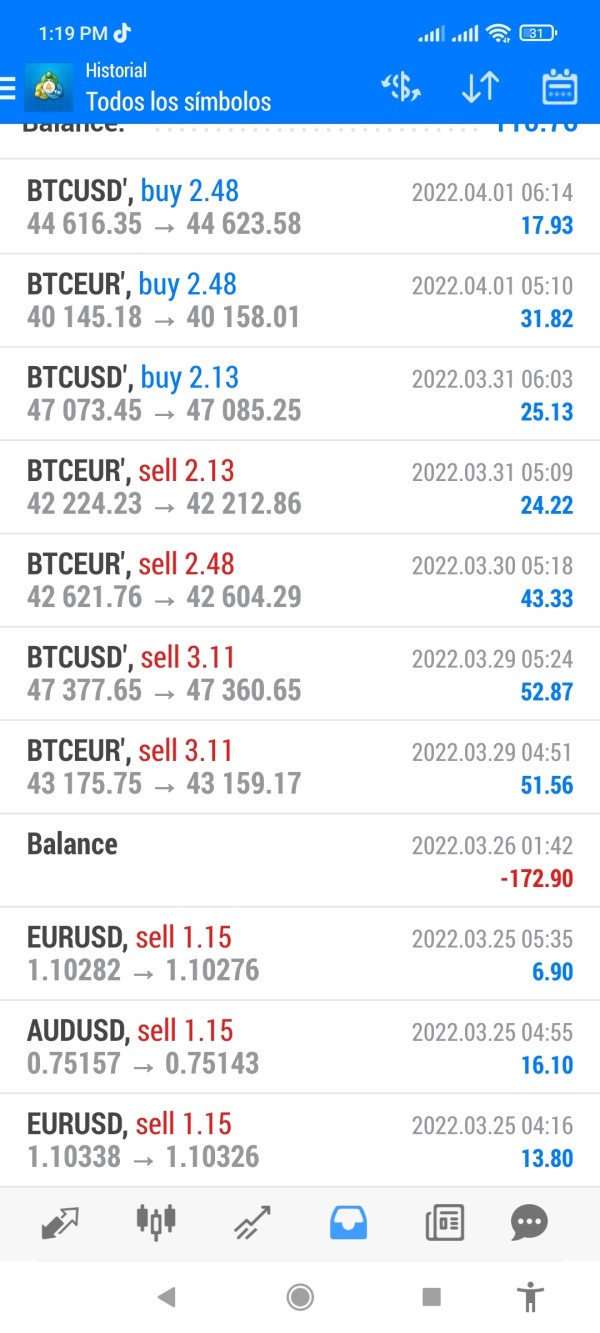The image size is (600, 1333).
Task: Open the calendar date range picker
Action: pos(560,88)
